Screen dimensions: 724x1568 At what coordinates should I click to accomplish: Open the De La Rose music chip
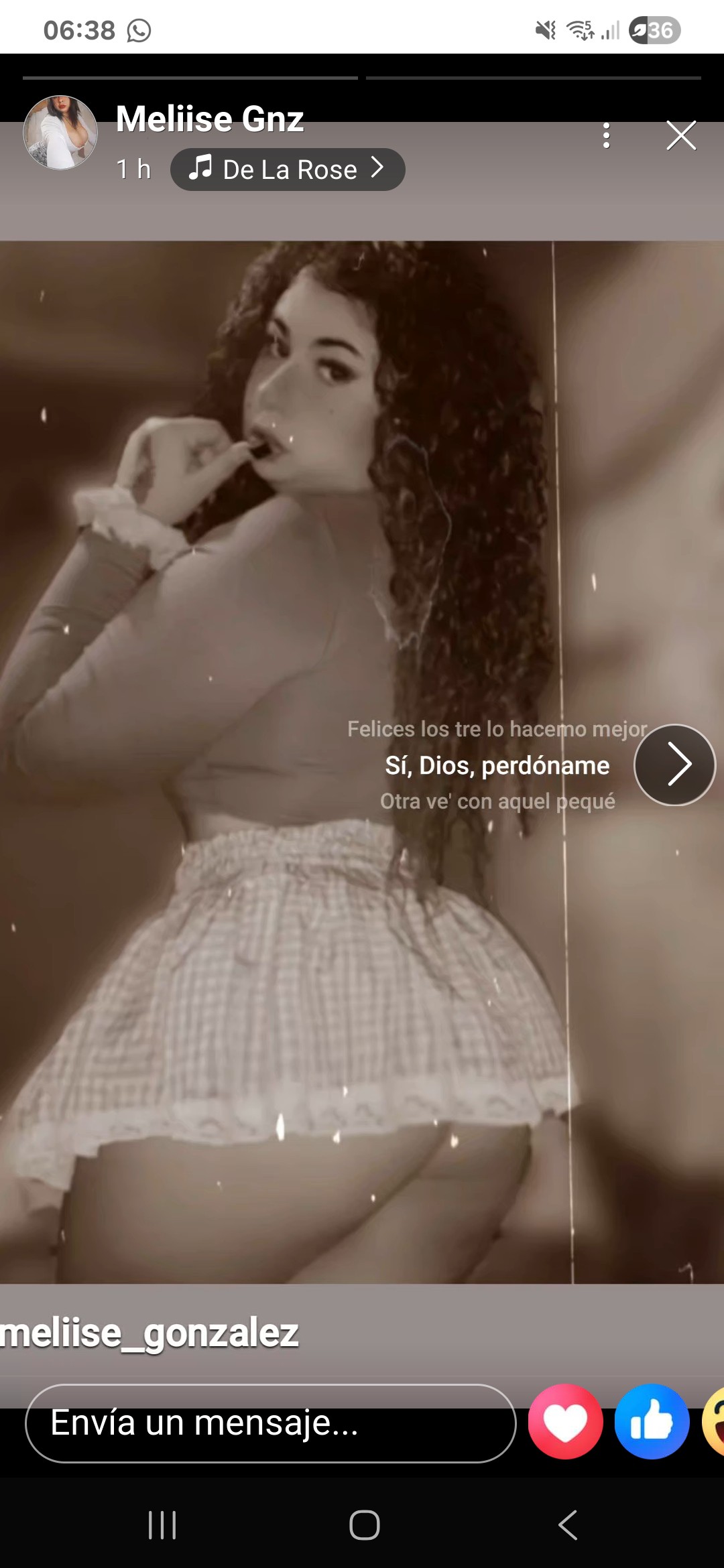click(x=288, y=170)
